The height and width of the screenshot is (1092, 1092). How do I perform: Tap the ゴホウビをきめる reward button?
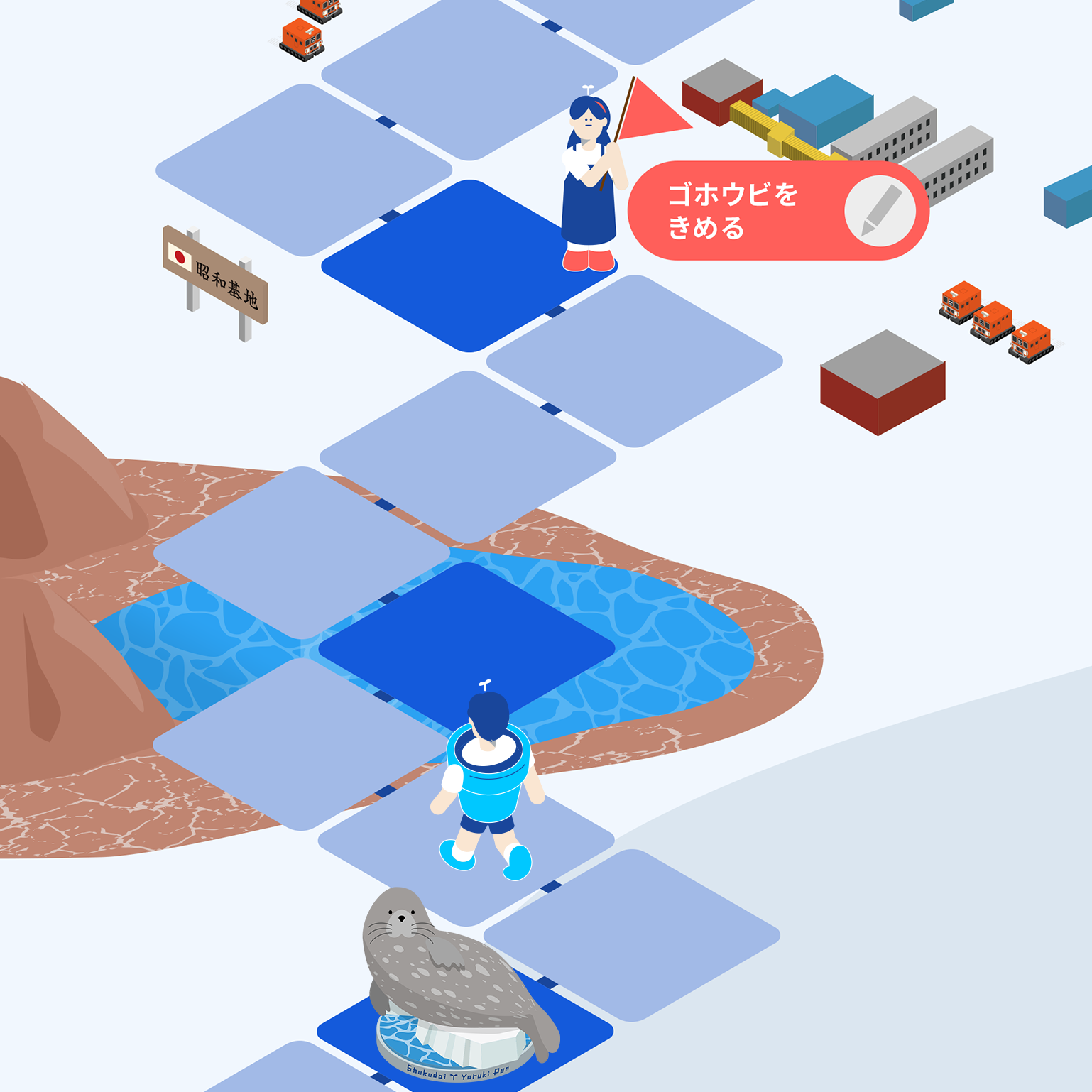click(x=777, y=211)
